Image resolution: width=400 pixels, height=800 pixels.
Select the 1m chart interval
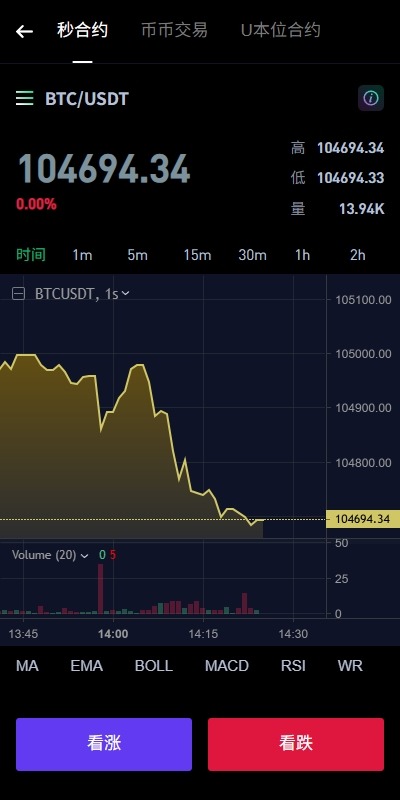click(82, 255)
